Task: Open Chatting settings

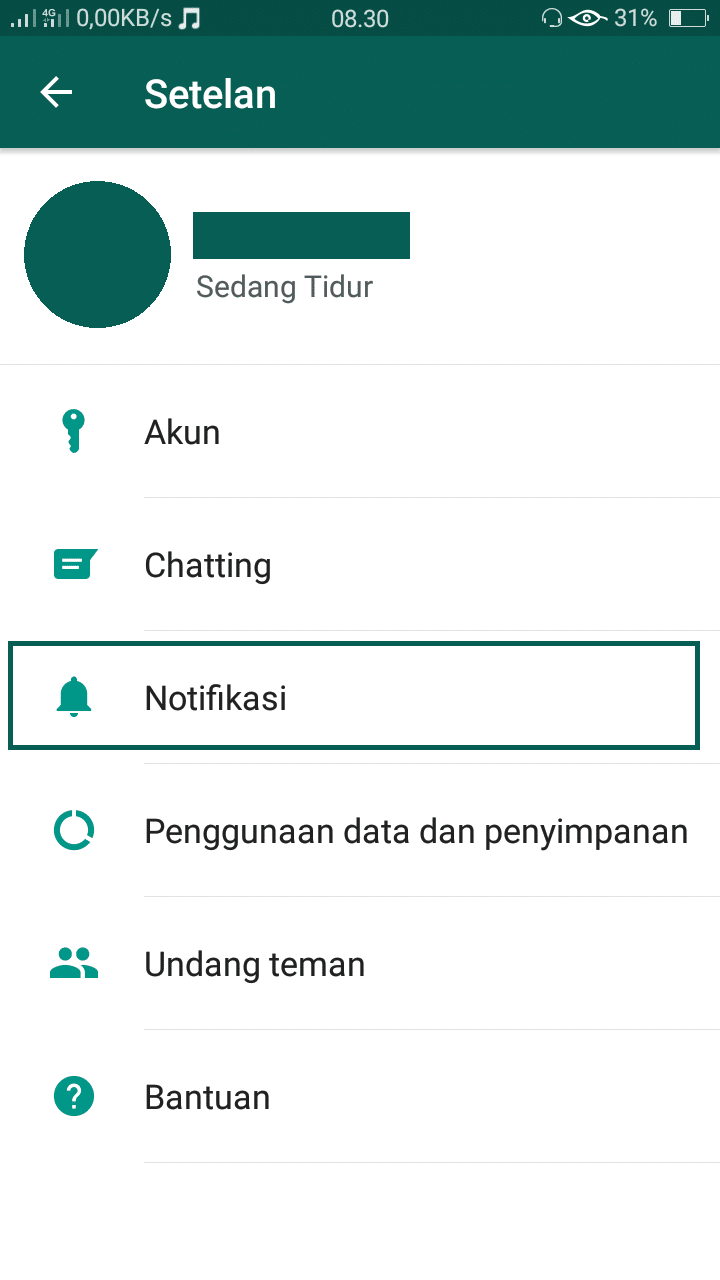Action: [x=360, y=565]
